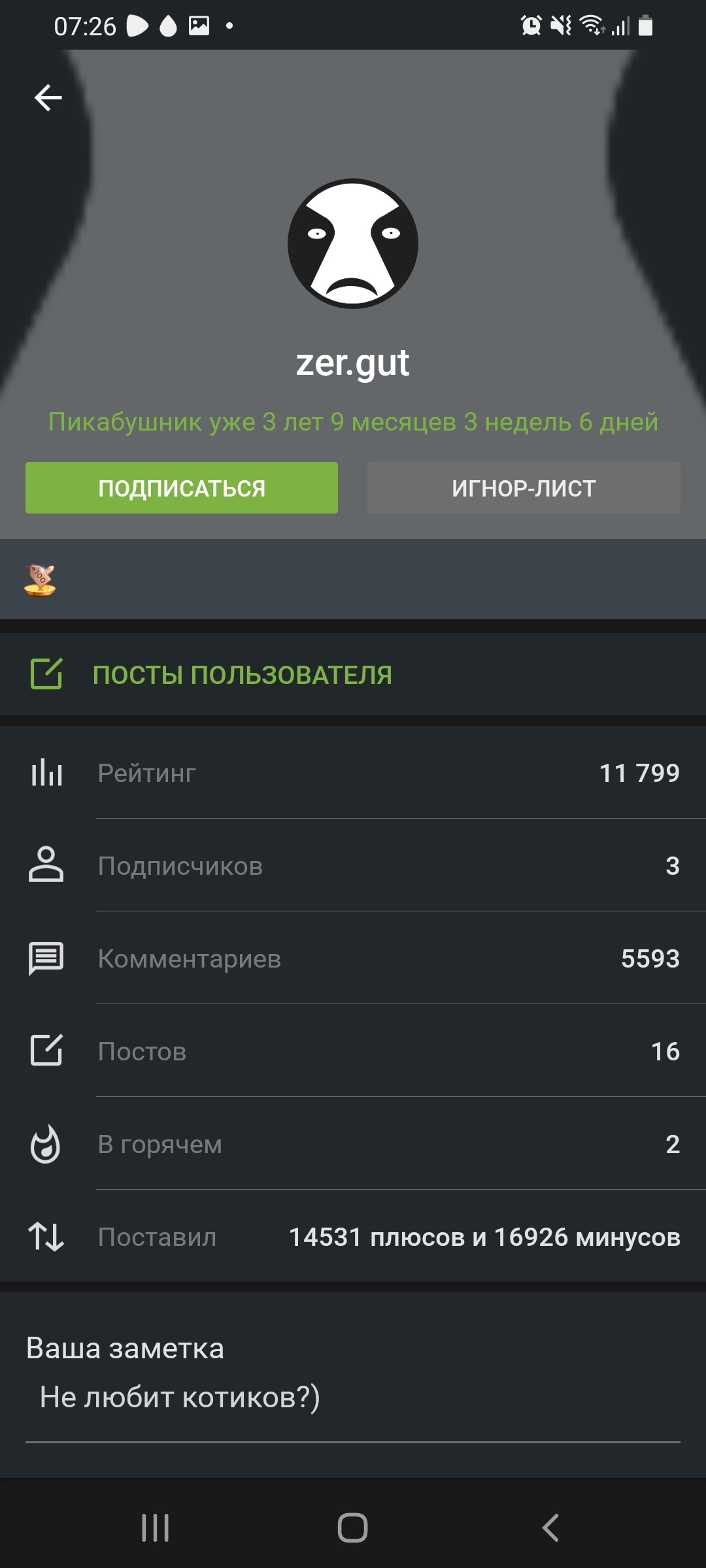Go back using the top arrow
The image size is (706, 1568).
point(48,98)
